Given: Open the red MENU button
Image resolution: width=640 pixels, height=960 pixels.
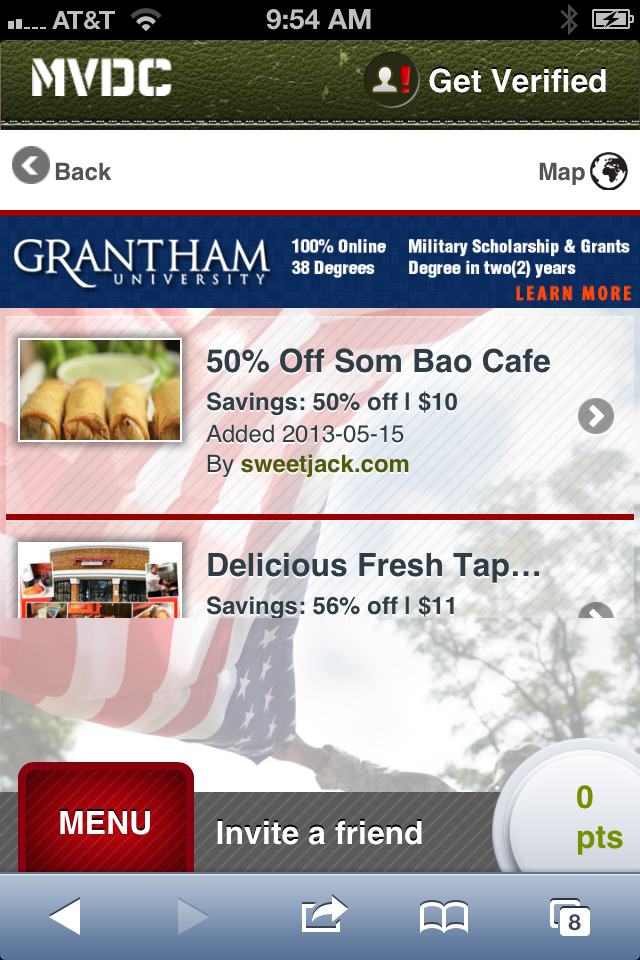Looking at the screenshot, I should 105,822.
